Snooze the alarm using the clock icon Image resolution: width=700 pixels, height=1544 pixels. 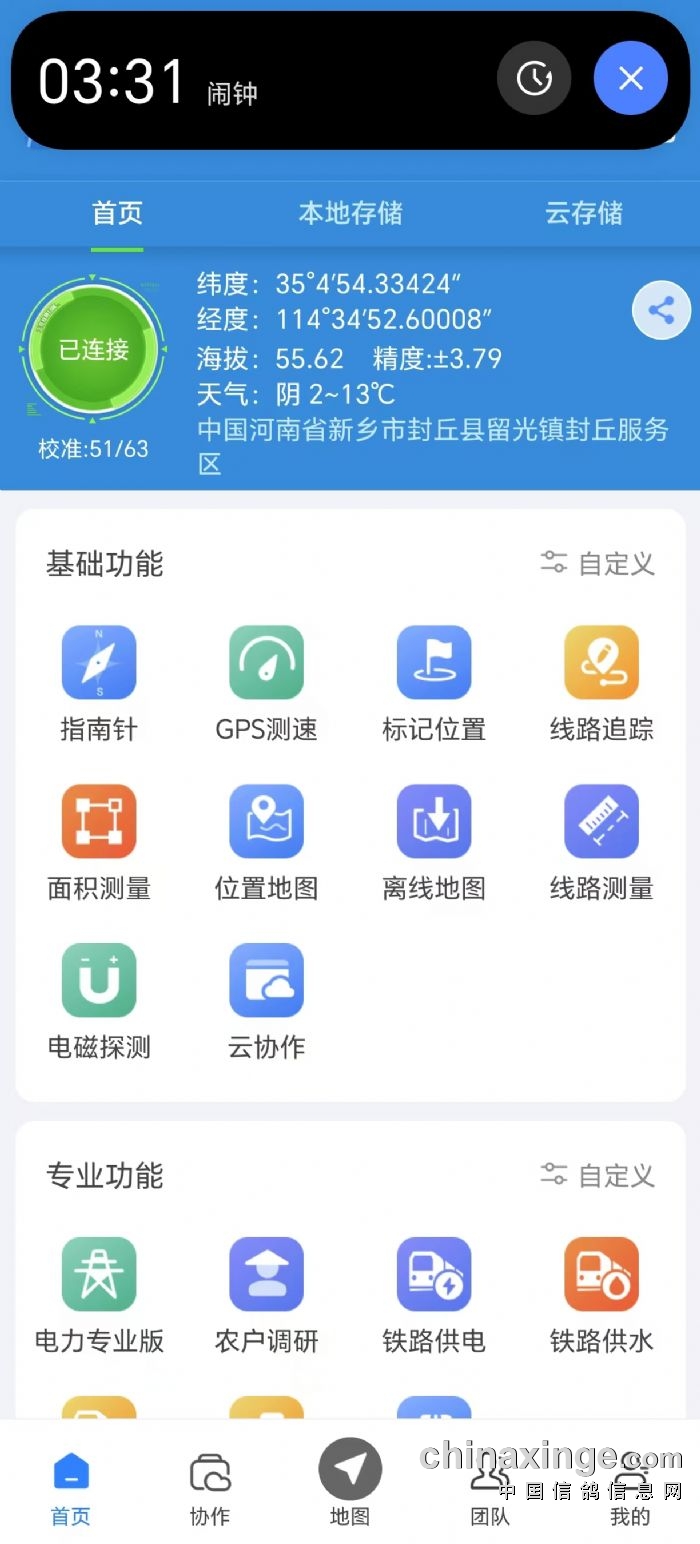(x=535, y=78)
